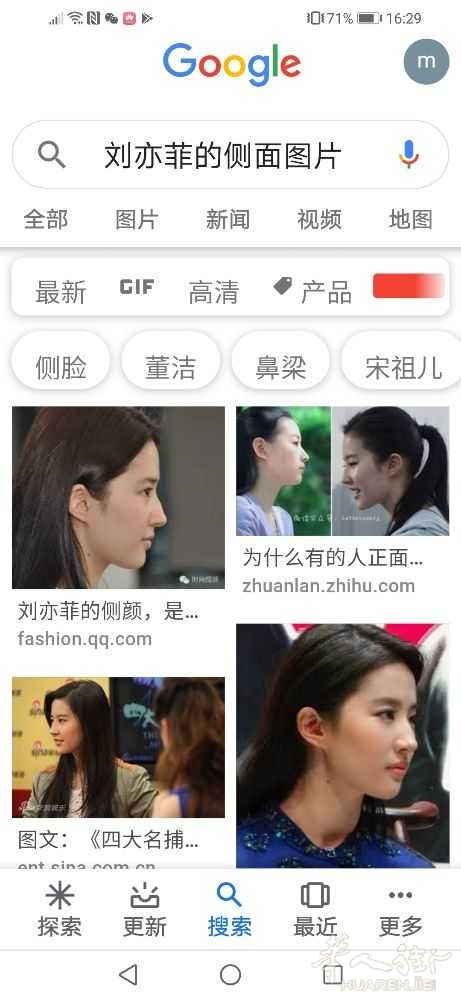Tap the 鼻梁 suggestion chip

[281, 367]
